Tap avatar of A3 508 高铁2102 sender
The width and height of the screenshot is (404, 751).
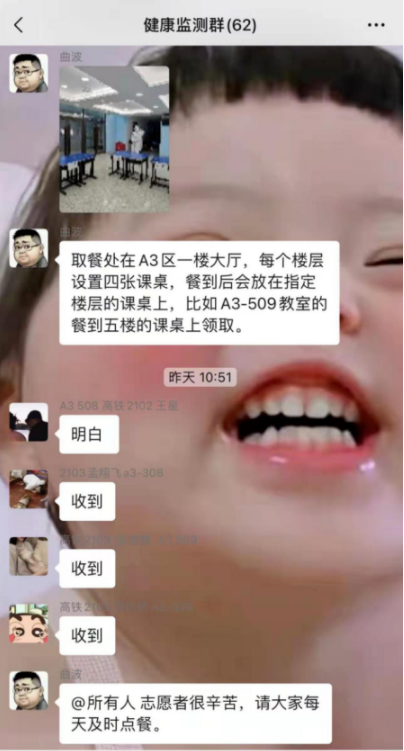click(x=29, y=422)
